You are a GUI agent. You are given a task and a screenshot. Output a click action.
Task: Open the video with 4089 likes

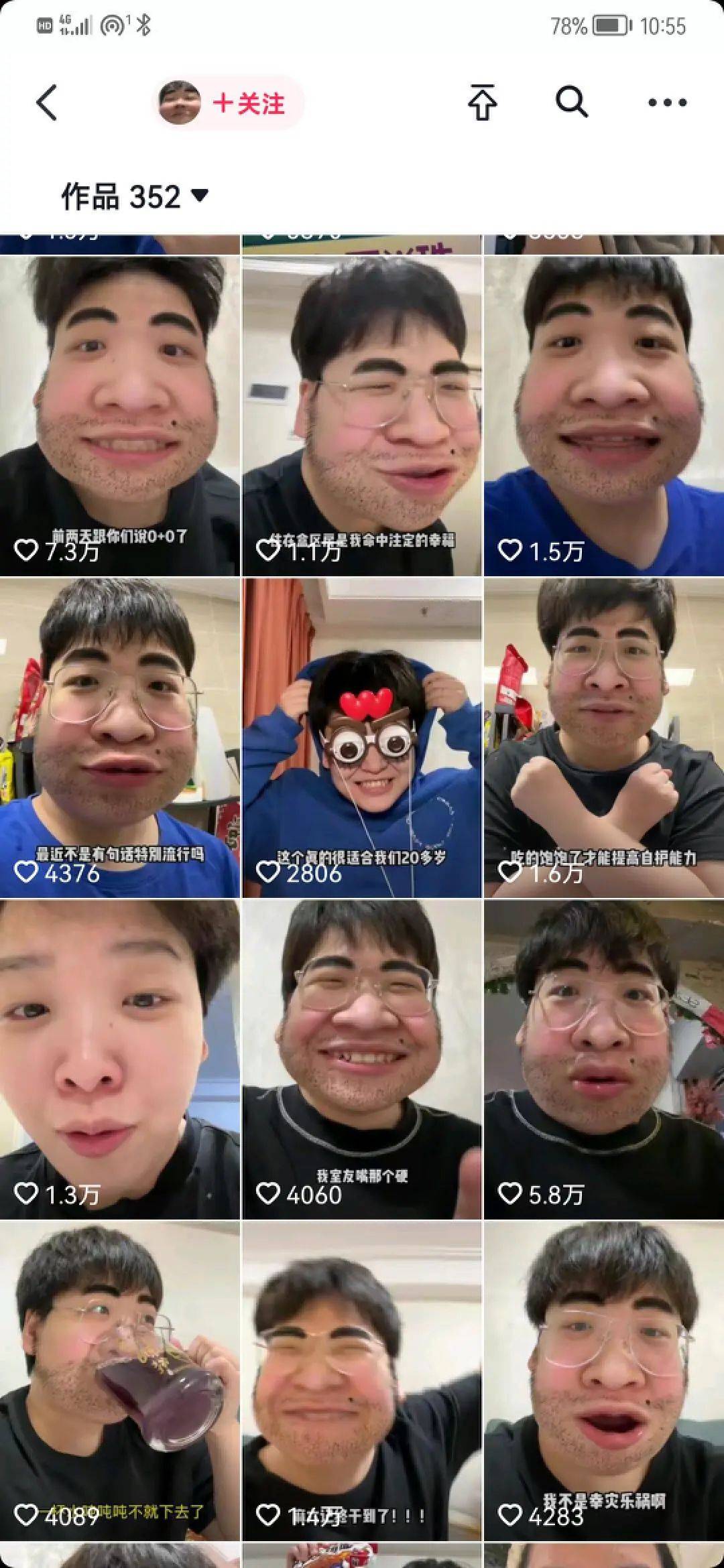coord(119,1380)
